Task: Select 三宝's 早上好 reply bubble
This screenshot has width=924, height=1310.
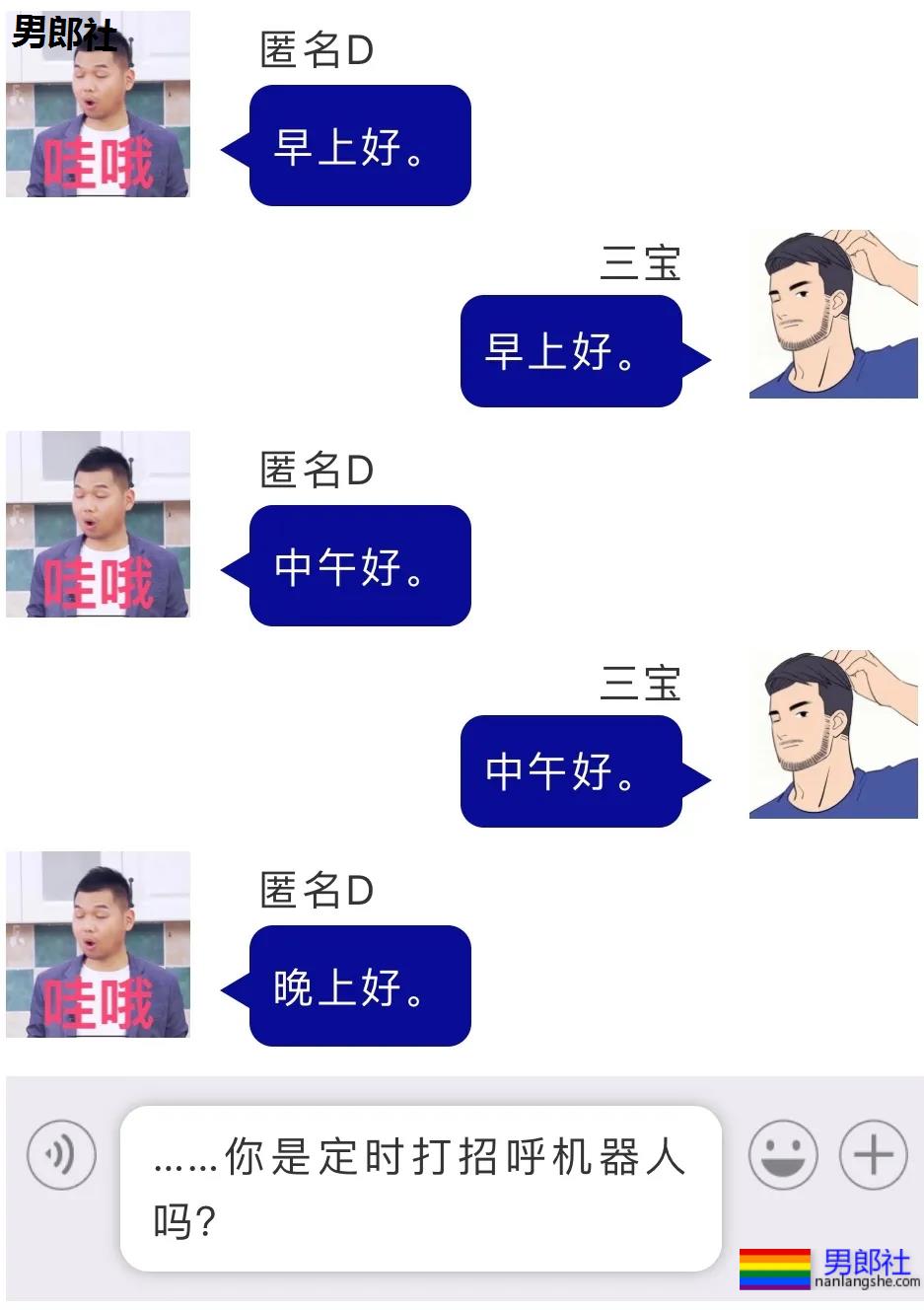Action: (572, 351)
